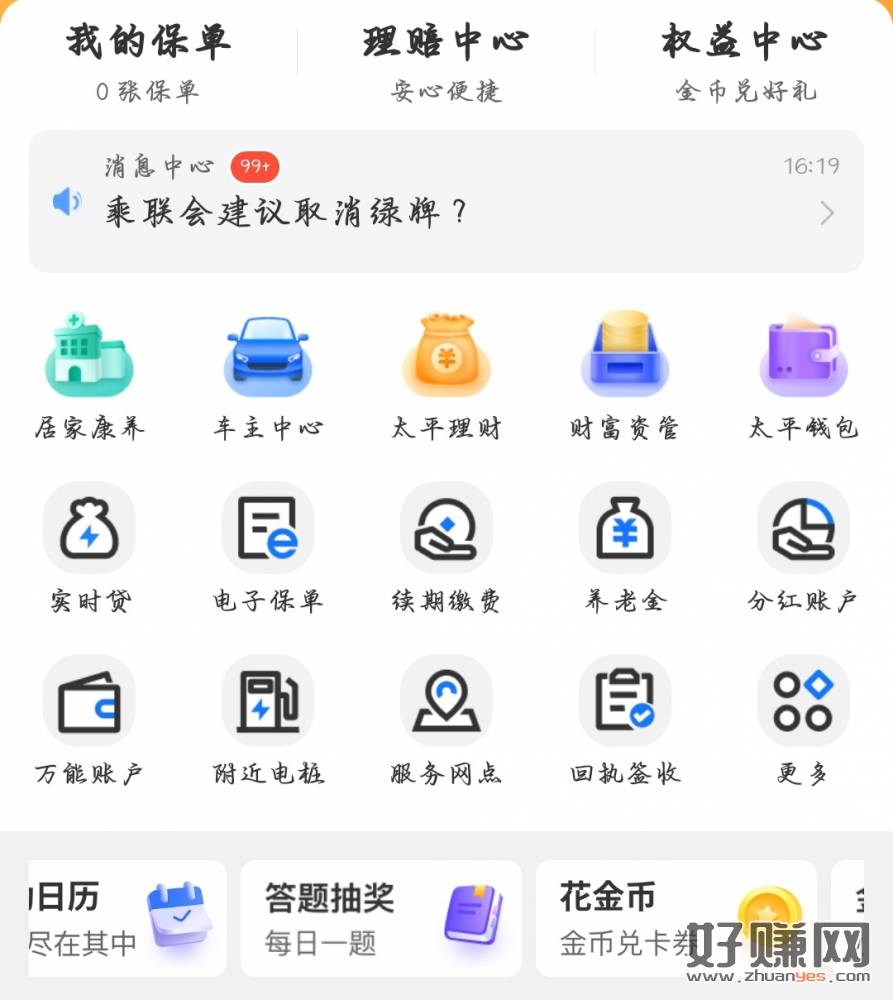Open 我的保单 policies section
This screenshot has width=893, height=1000.
[148, 62]
